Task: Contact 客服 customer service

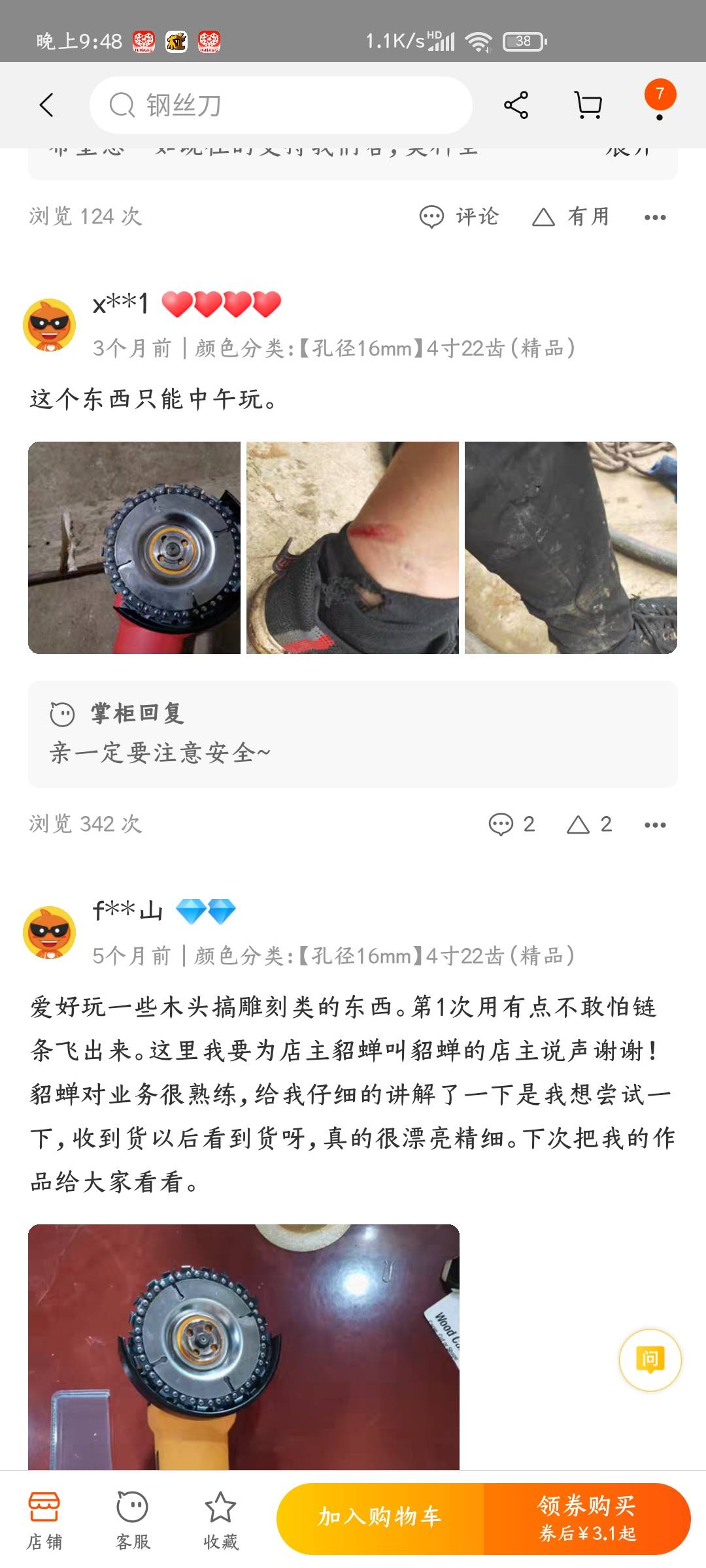Action: pyautogui.click(x=133, y=1520)
